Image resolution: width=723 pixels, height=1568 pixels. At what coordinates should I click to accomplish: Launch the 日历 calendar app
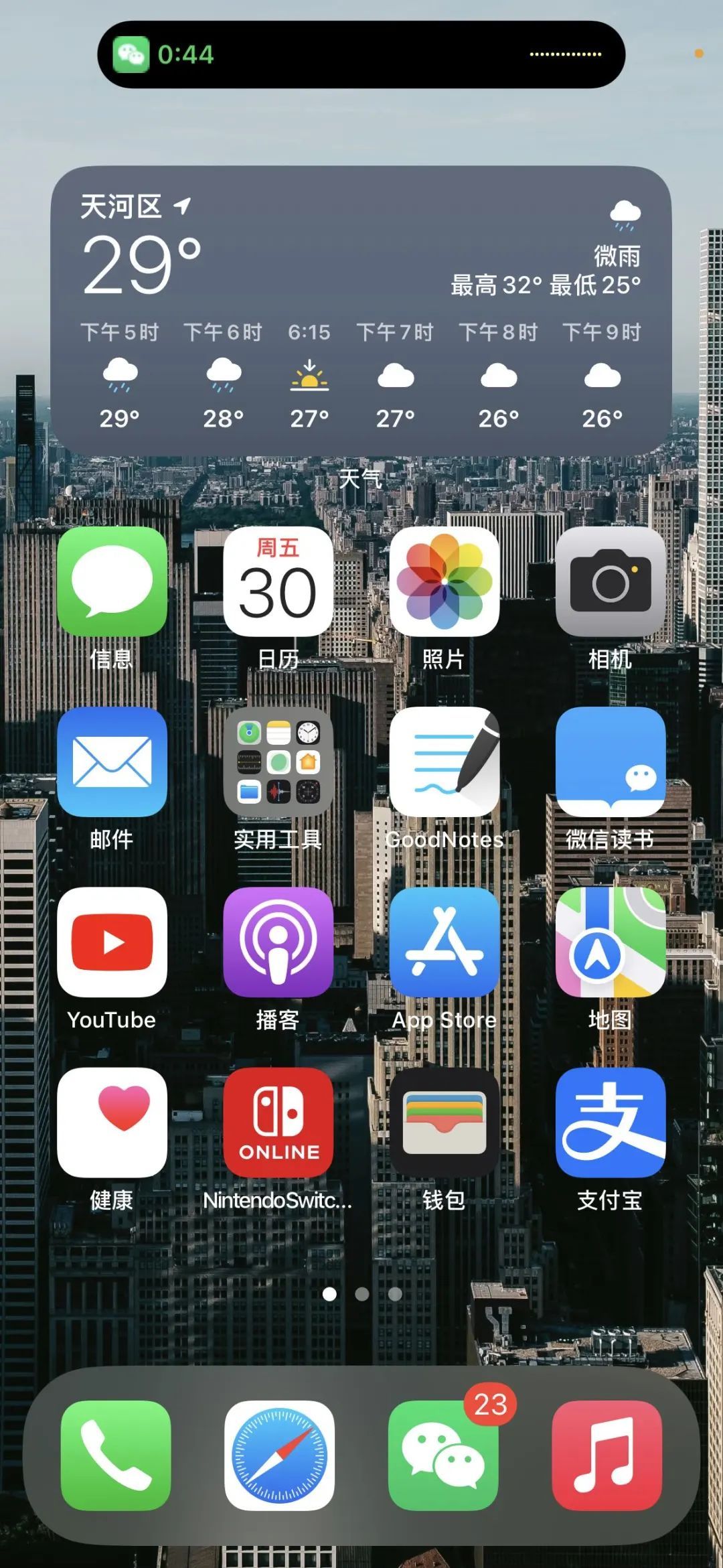click(x=278, y=581)
